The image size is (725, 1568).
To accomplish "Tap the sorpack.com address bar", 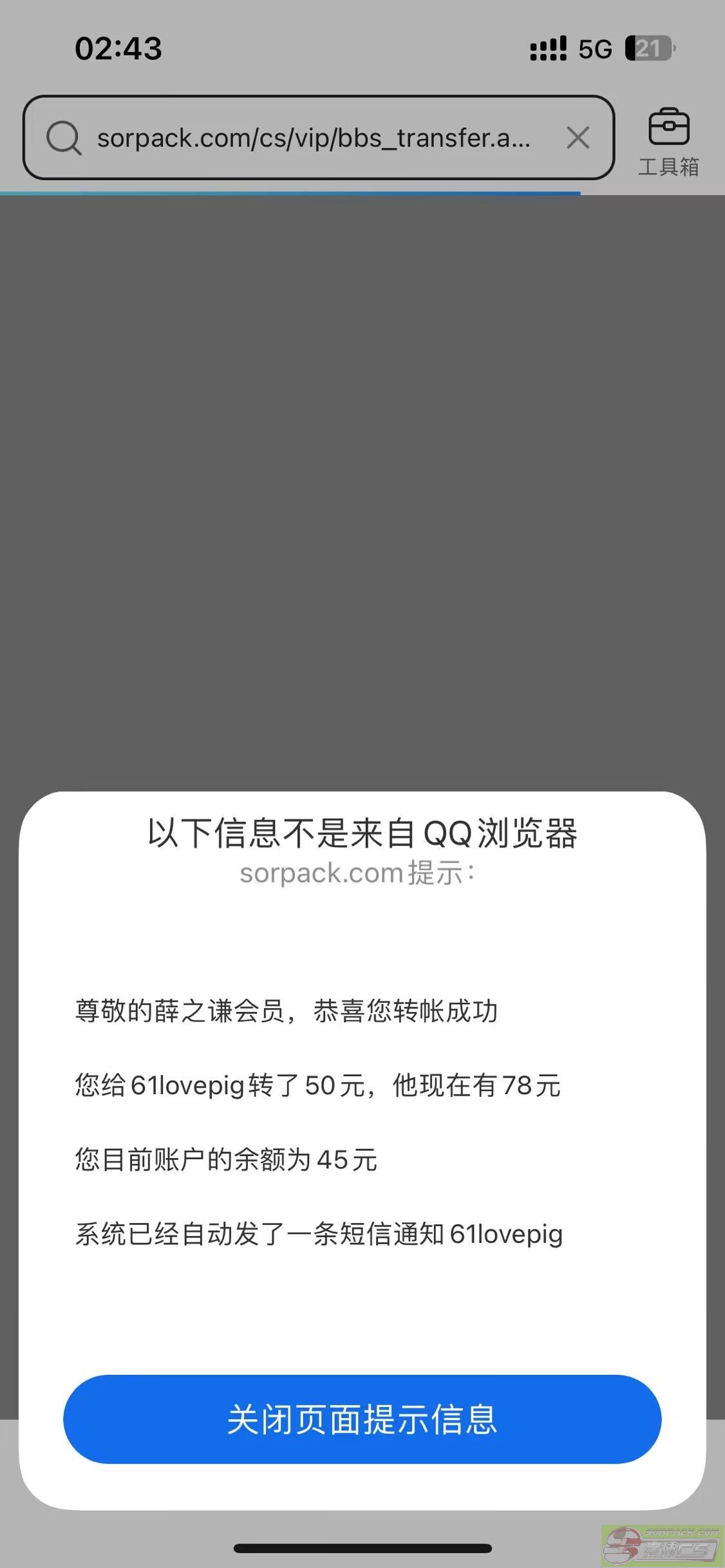I will pos(318,138).
